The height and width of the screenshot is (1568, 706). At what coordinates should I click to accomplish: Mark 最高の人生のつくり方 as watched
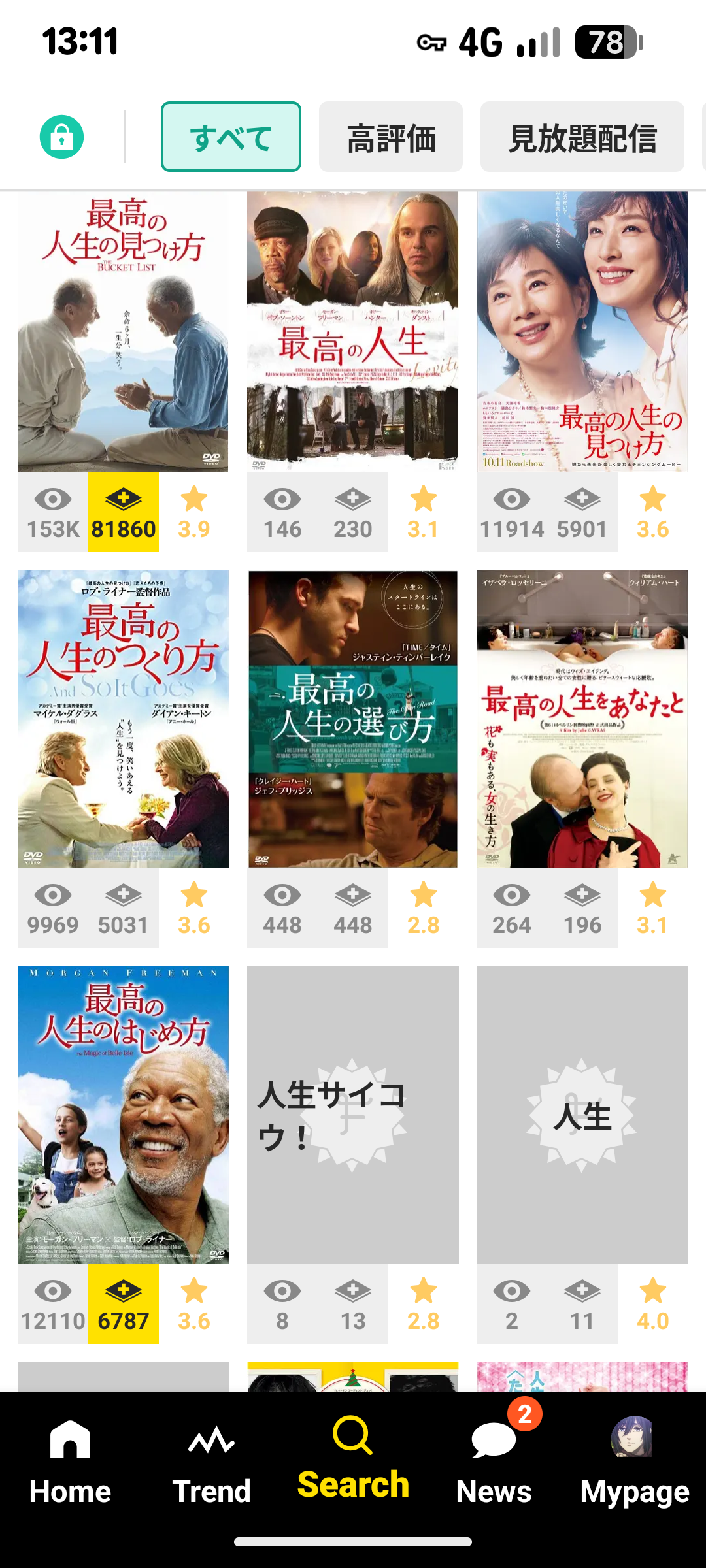click(53, 909)
